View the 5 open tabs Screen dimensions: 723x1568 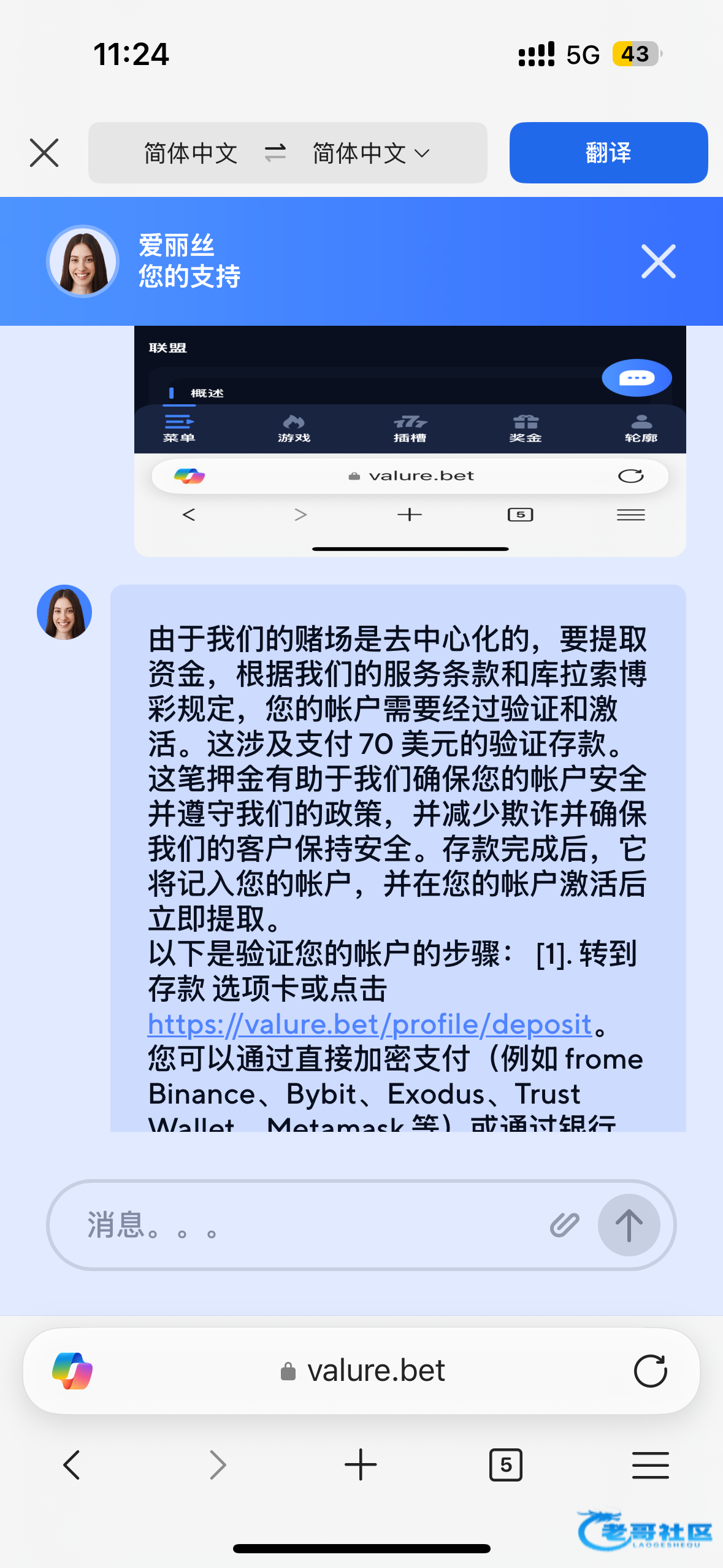tap(505, 1465)
